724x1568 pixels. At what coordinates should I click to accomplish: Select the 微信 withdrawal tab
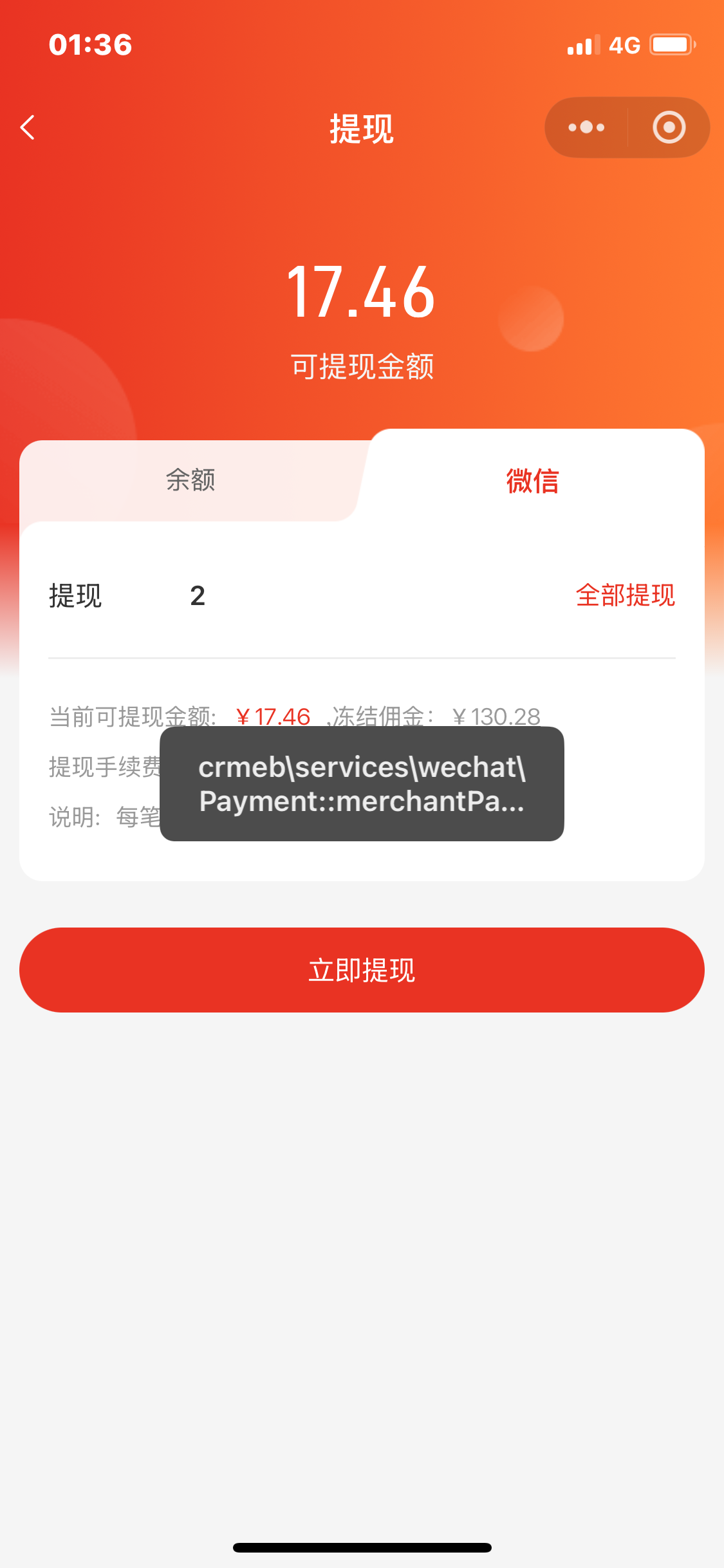(x=532, y=481)
